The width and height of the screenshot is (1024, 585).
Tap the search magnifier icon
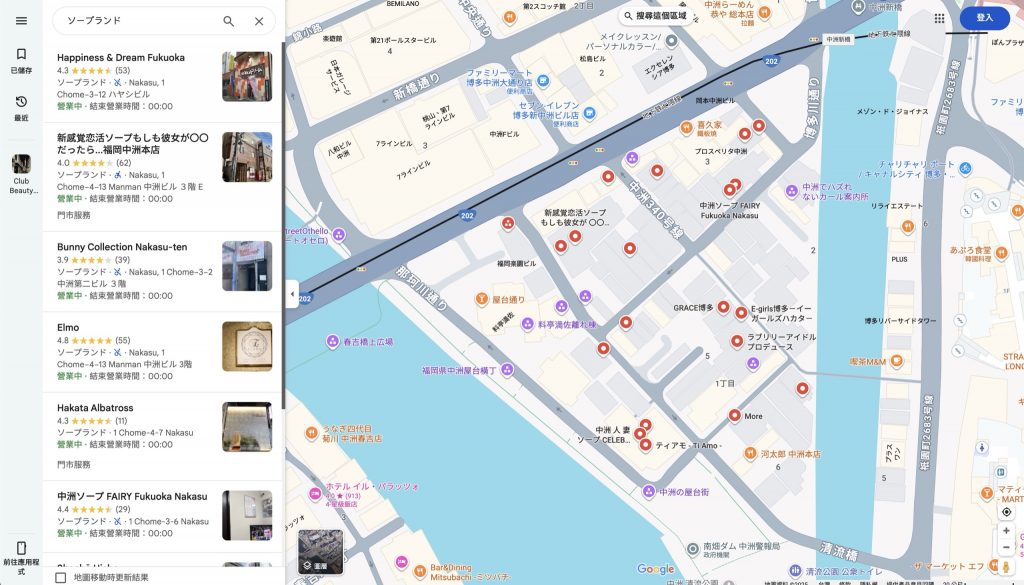click(229, 21)
